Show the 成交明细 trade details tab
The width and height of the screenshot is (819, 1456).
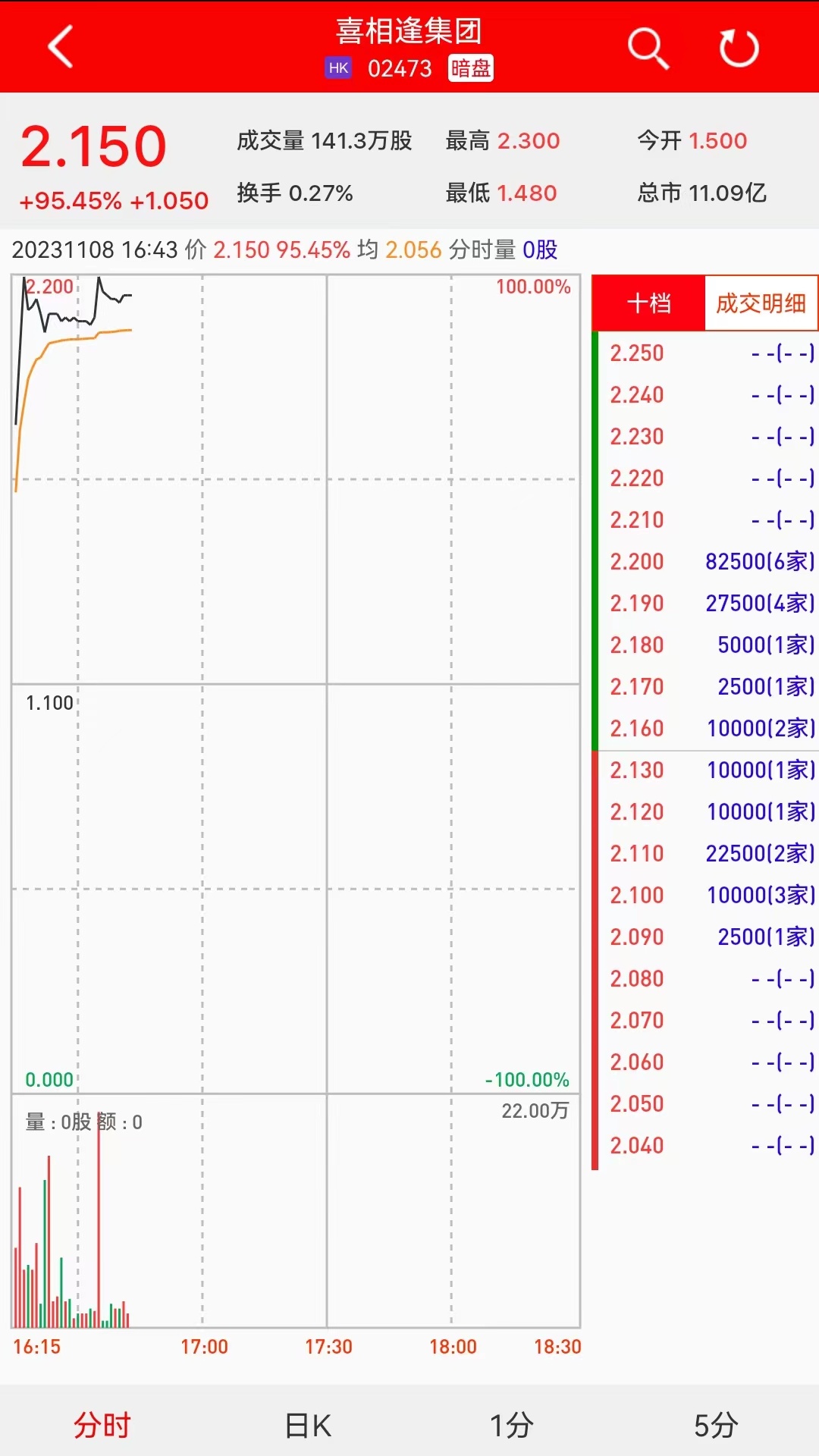pyautogui.click(x=761, y=303)
